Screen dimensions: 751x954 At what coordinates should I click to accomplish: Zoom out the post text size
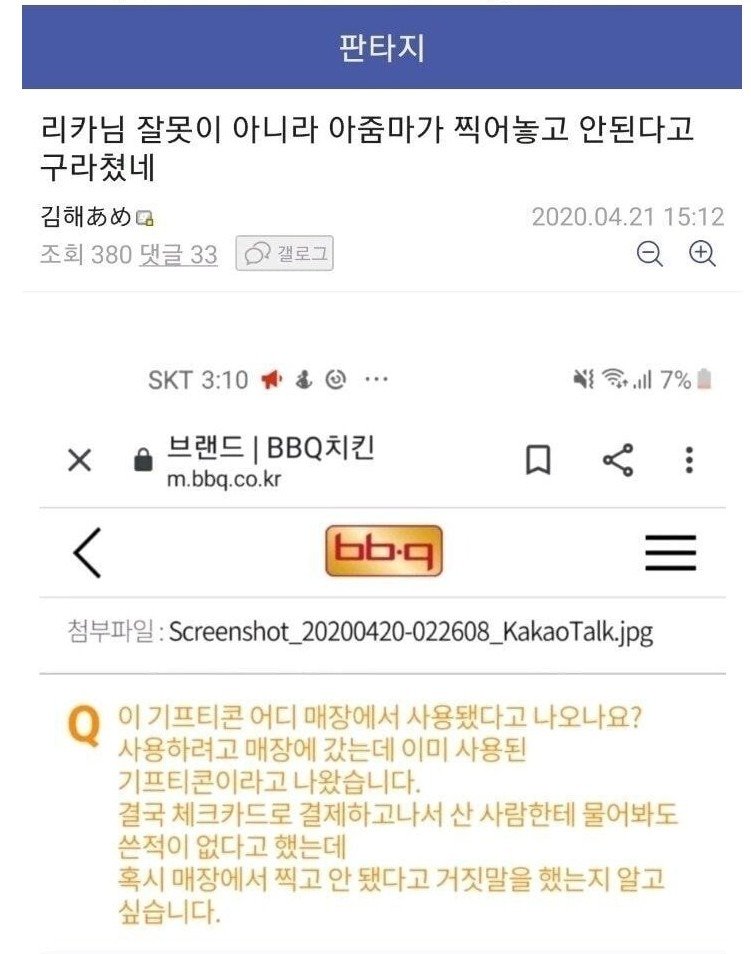pos(650,255)
